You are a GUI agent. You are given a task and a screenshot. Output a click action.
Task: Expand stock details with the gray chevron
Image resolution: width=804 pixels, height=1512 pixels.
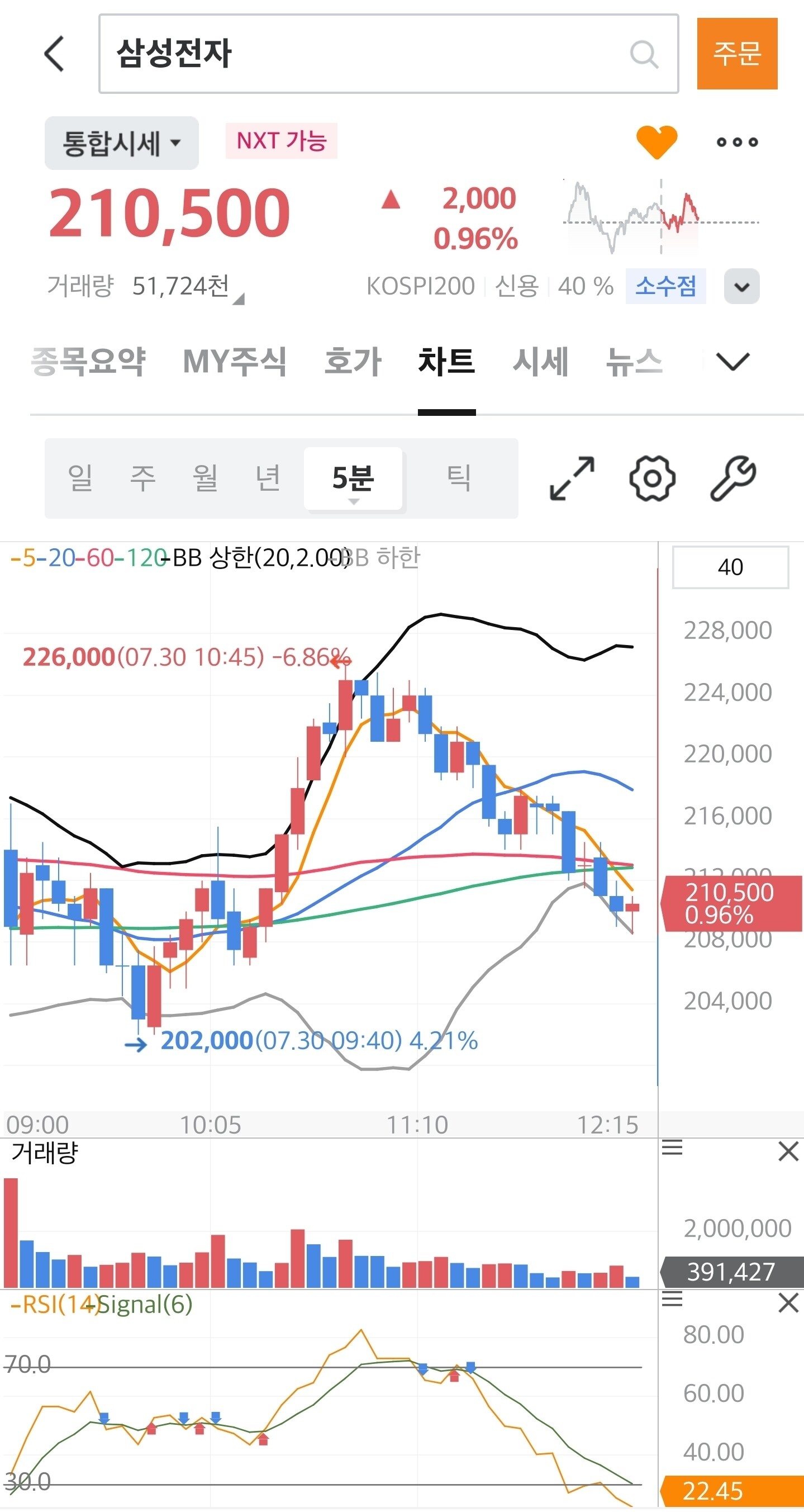tap(742, 286)
